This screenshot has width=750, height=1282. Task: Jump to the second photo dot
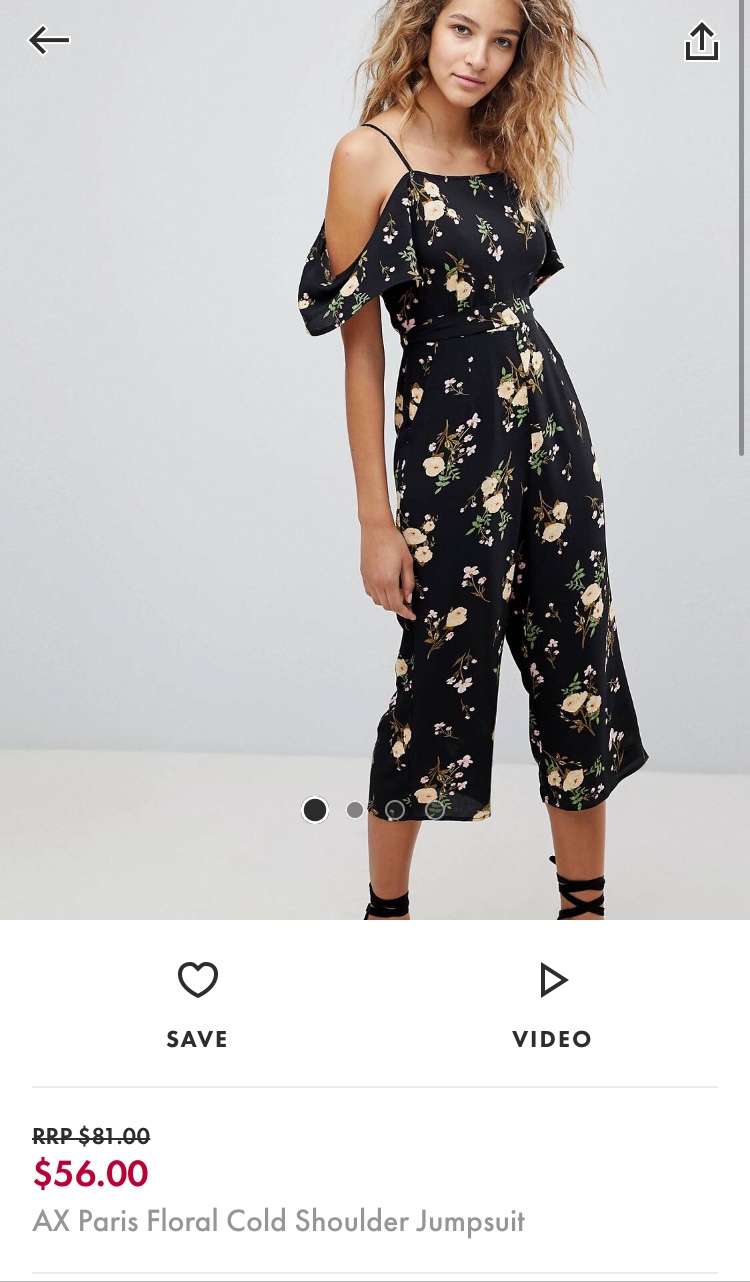[x=355, y=810]
